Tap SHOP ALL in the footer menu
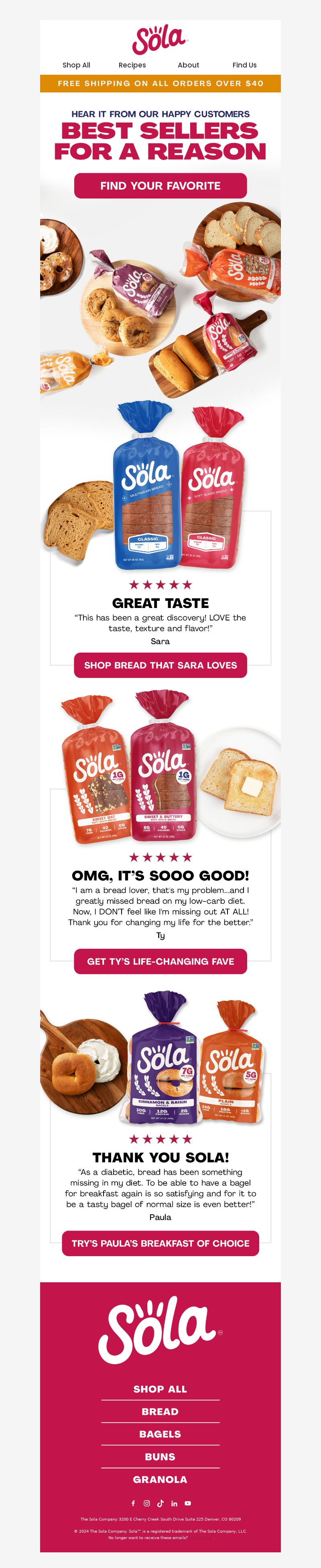Image resolution: width=321 pixels, height=1568 pixels. click(160, 1389)
